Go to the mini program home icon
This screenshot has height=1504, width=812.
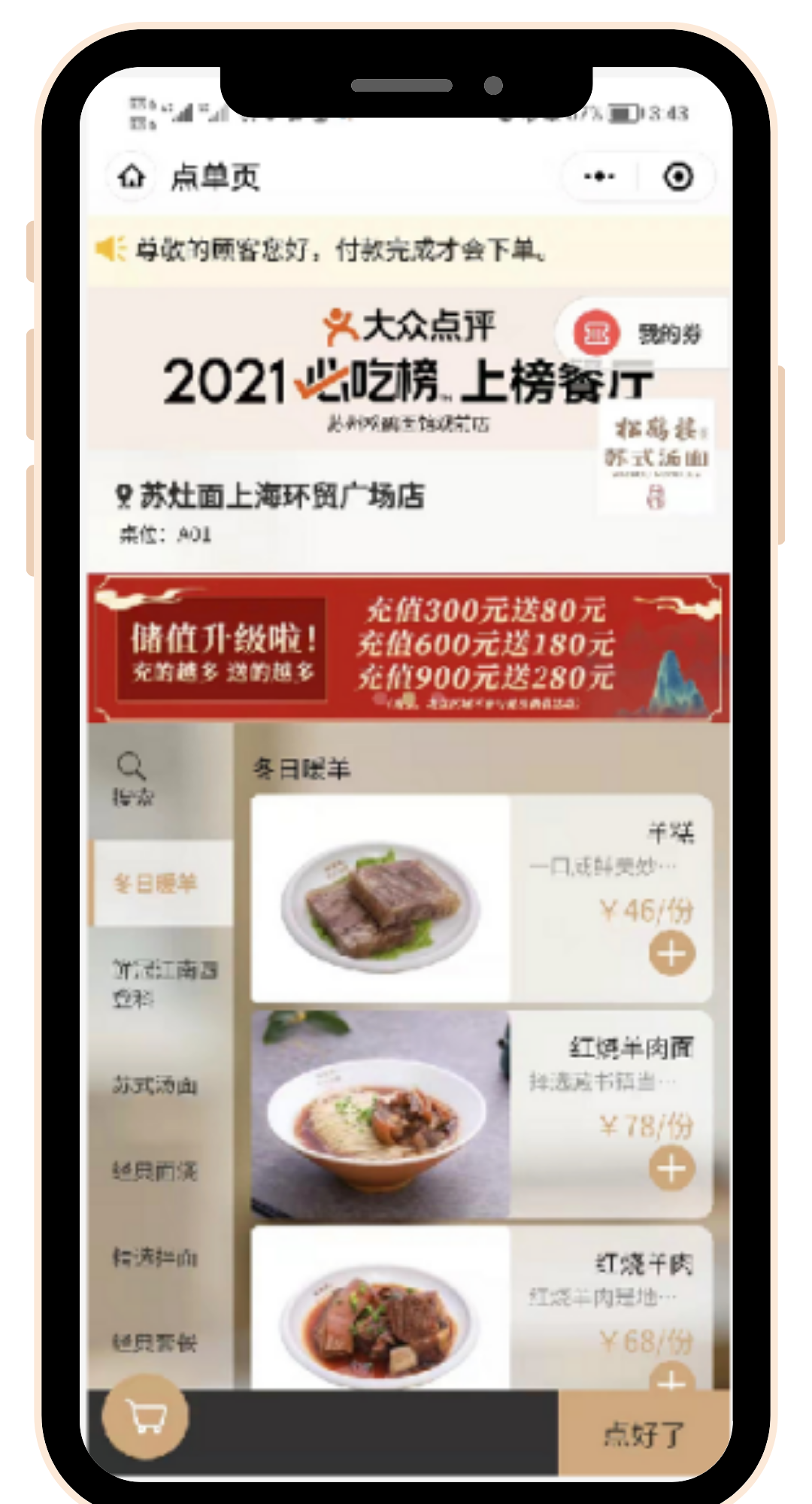pos(132,177)
